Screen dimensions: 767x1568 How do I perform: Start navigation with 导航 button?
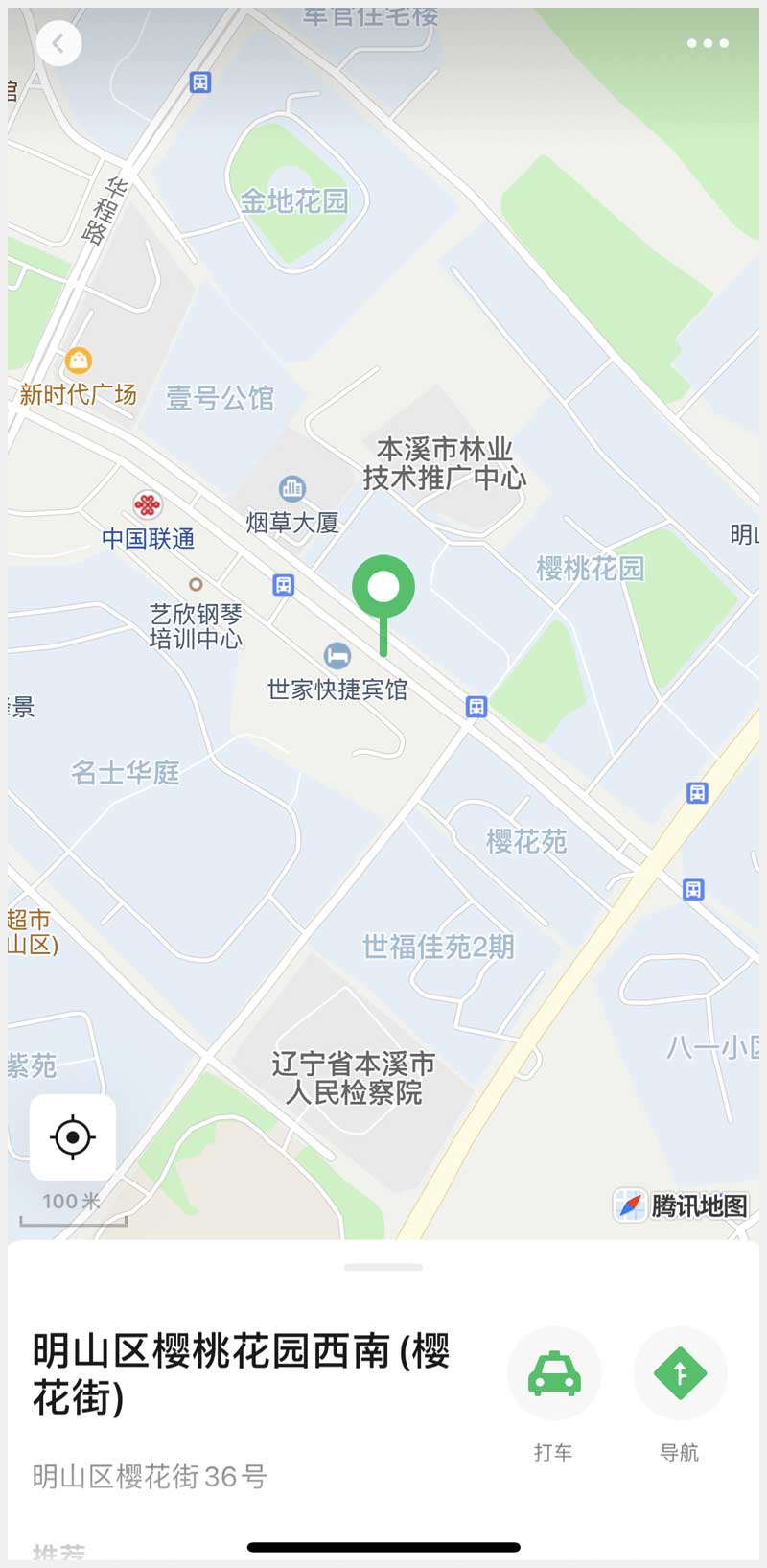pyautogui.click(x=680, y=1373)
